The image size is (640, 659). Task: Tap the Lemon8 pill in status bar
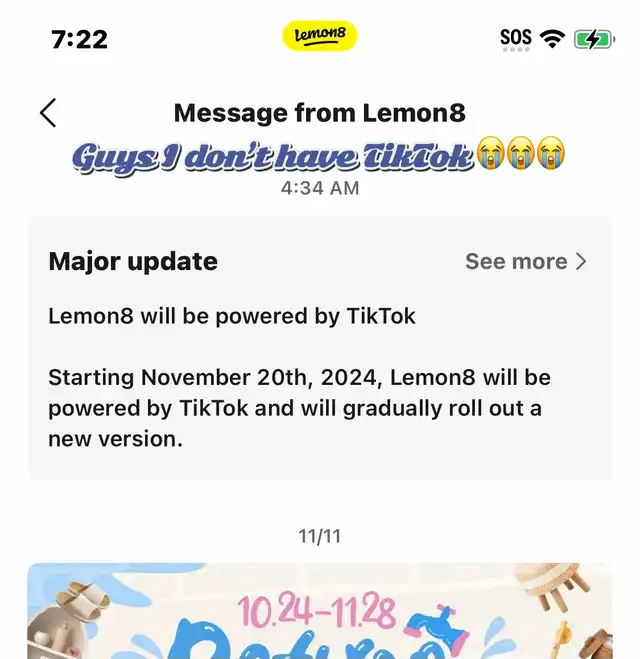coord(319,37)
